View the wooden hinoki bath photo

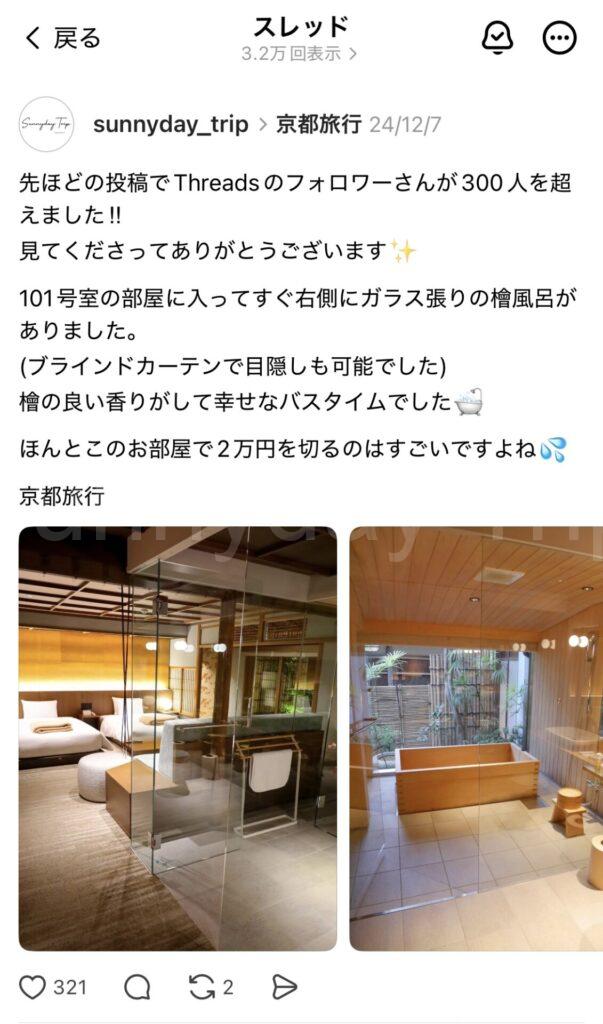coord(477,738)
